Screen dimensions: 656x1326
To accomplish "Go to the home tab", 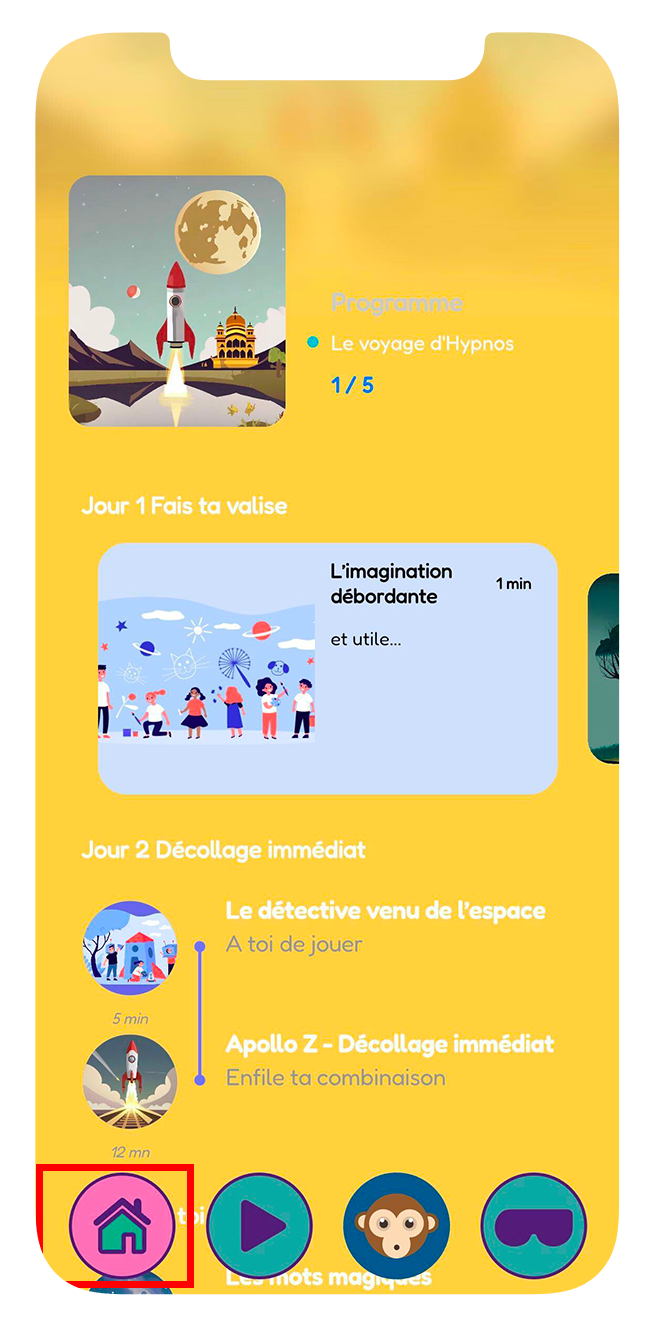I will pyautogui.click(x=122, y=1226).
